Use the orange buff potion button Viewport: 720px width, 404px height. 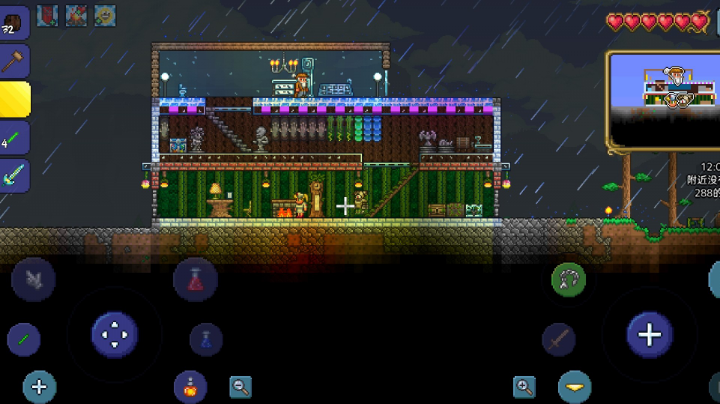pyautogui.click(x=190, y=385)
